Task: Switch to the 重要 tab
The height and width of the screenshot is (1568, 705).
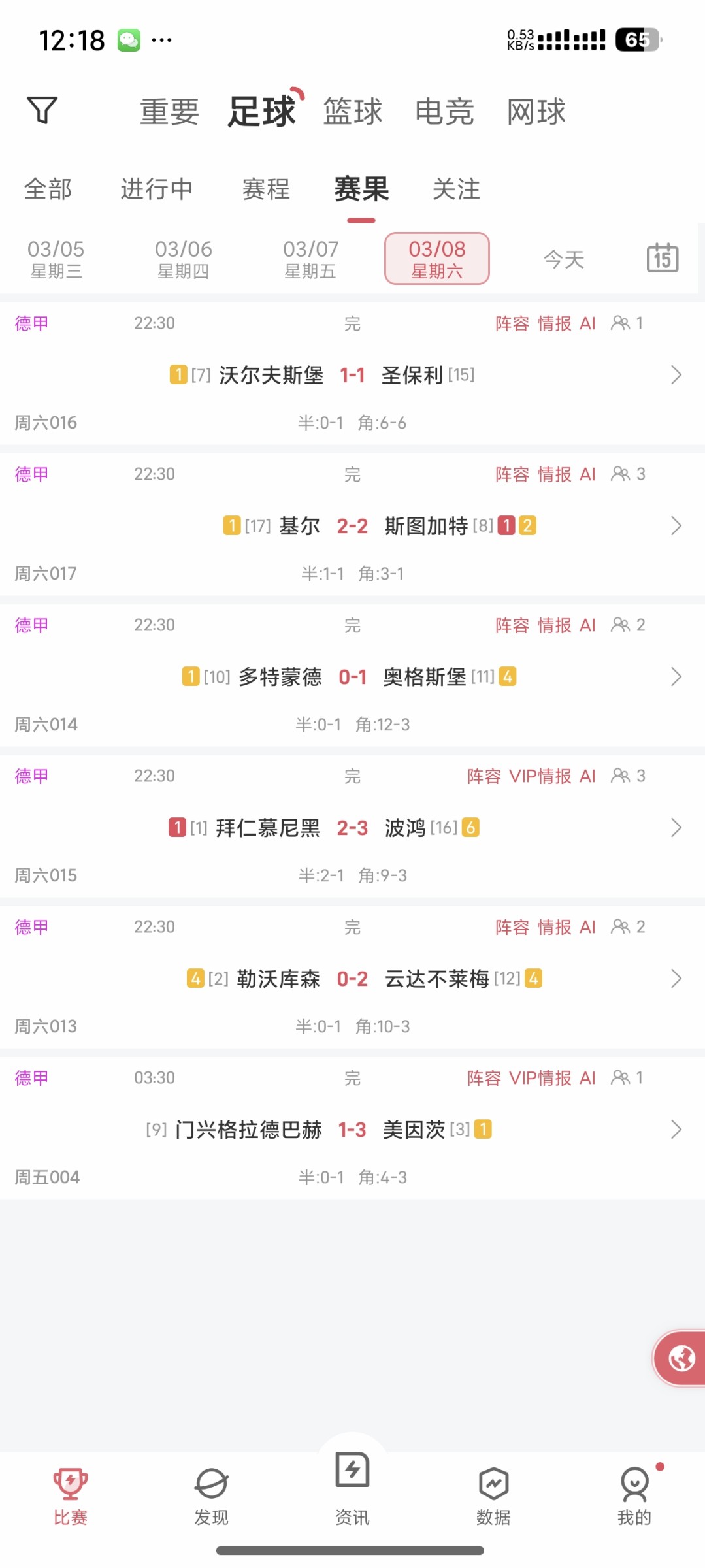Action: 169,111
